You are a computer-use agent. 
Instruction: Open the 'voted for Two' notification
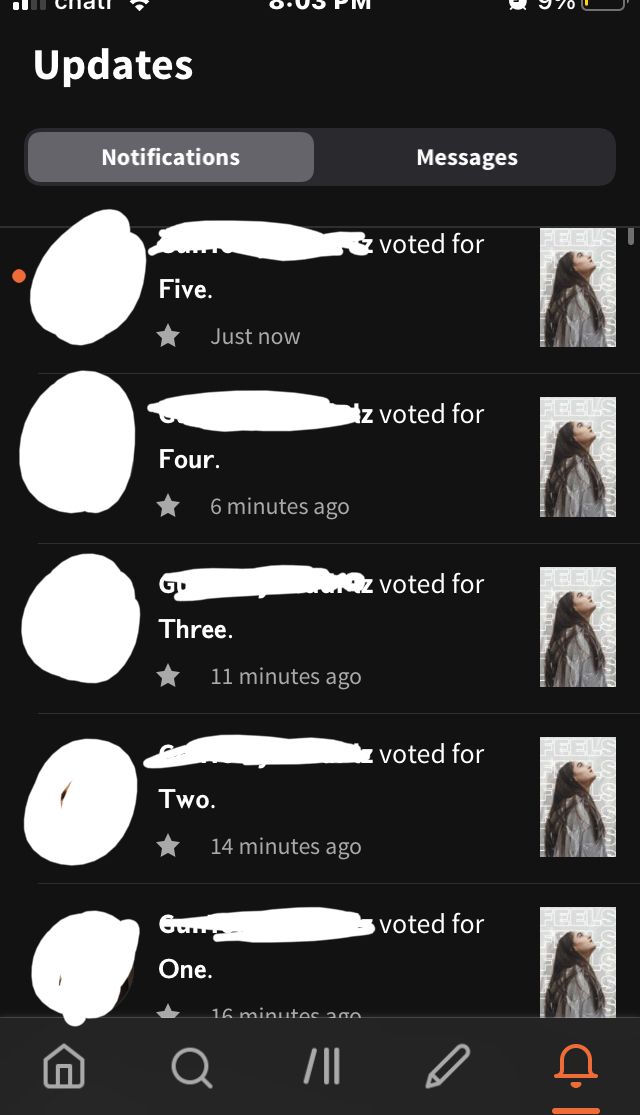[320, 799]
